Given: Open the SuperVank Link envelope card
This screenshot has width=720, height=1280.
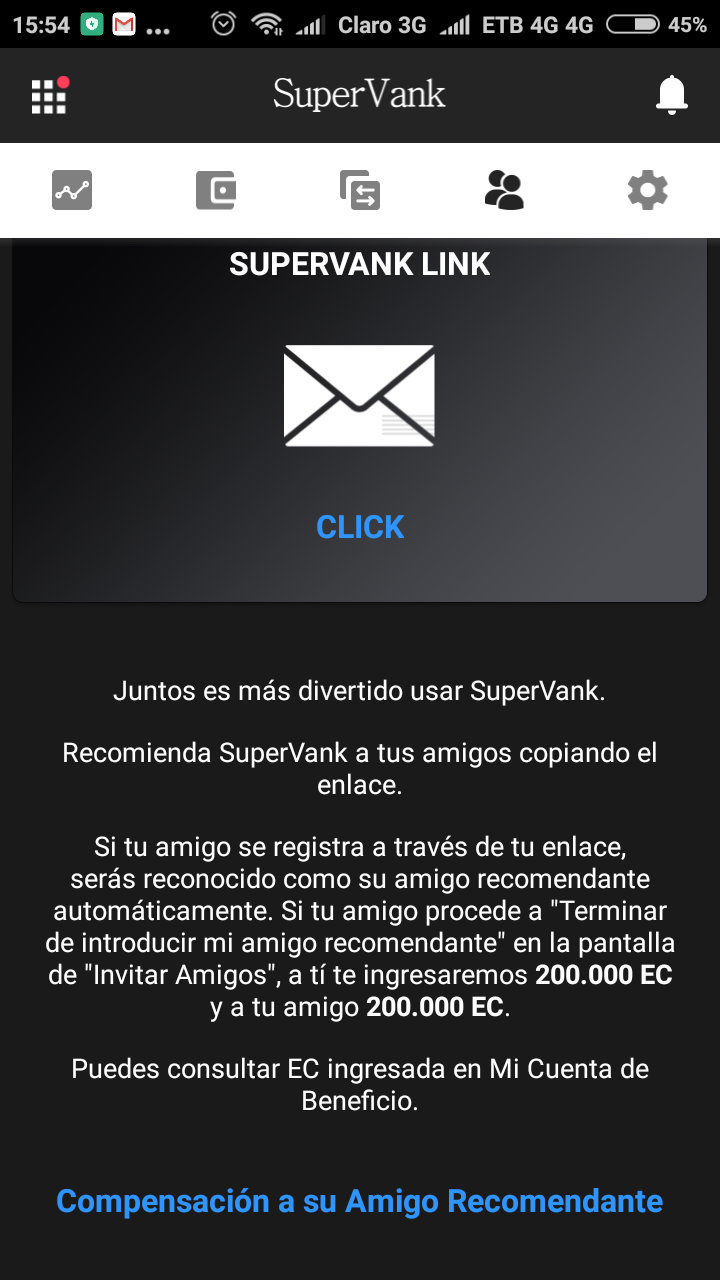Looking at the screenshot, I should (359, 396).
